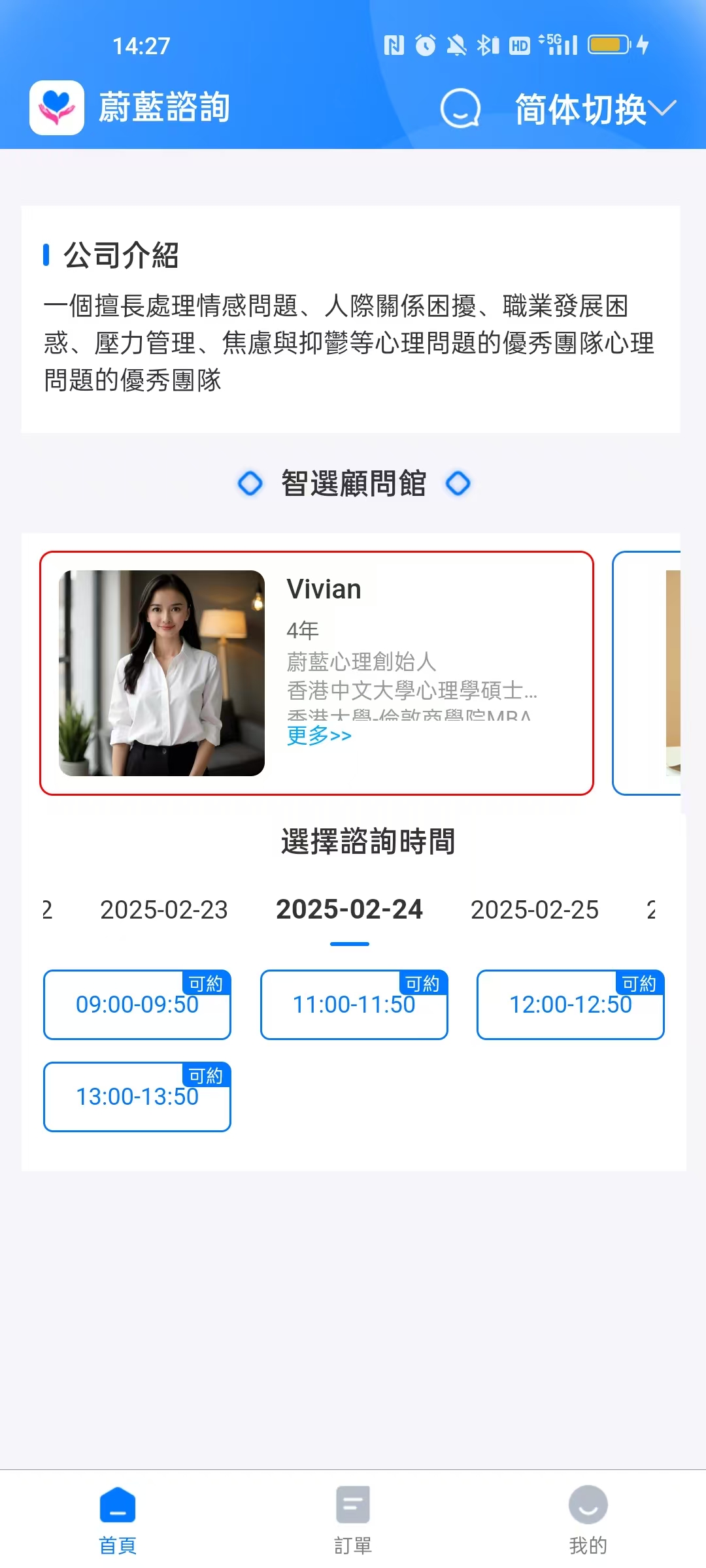Pick the 12:00-12:50 time slot
706x1568 pixels.
(x=570, y=1005)
